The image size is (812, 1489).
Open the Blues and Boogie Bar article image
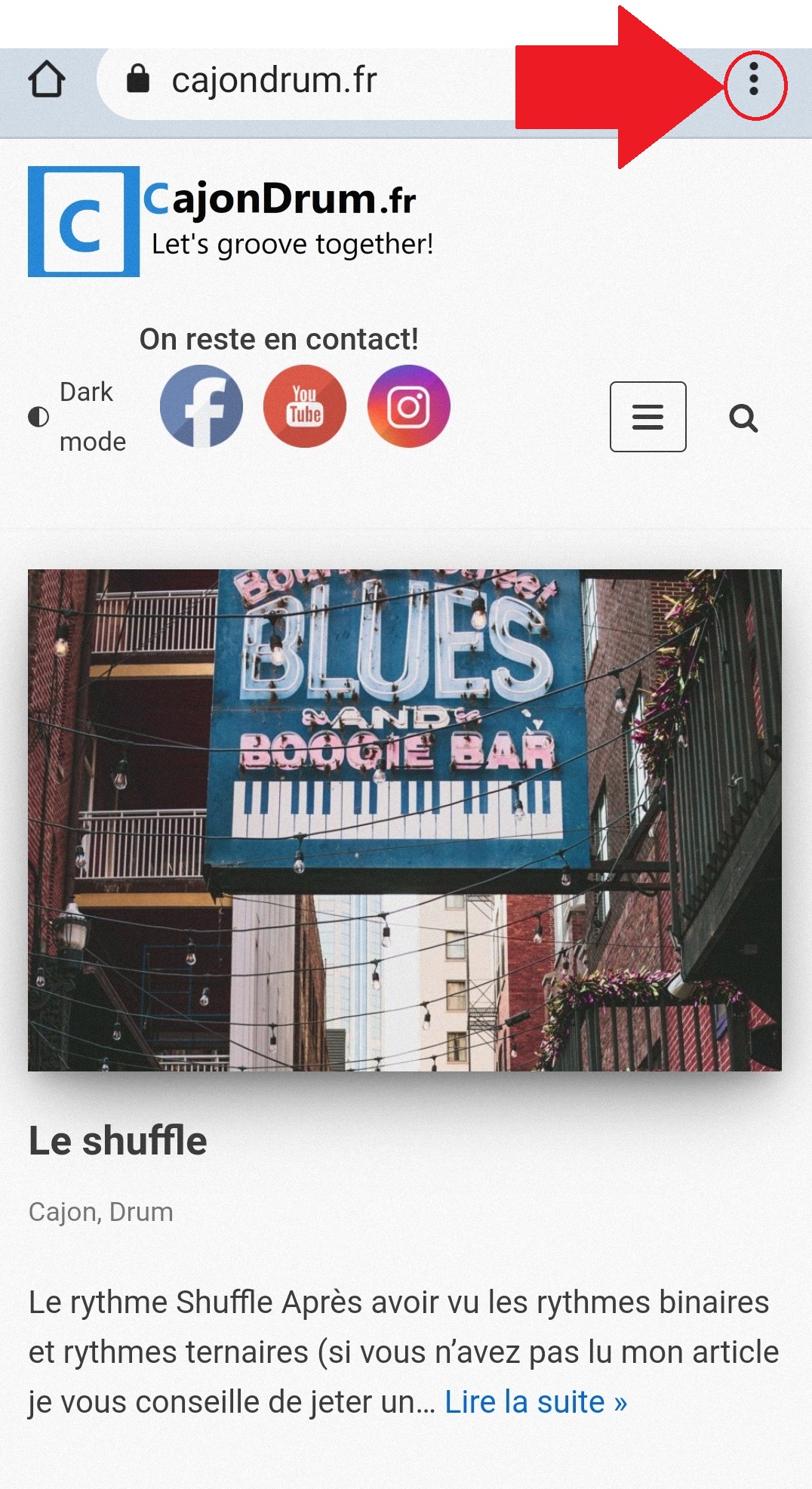[404, 820]
